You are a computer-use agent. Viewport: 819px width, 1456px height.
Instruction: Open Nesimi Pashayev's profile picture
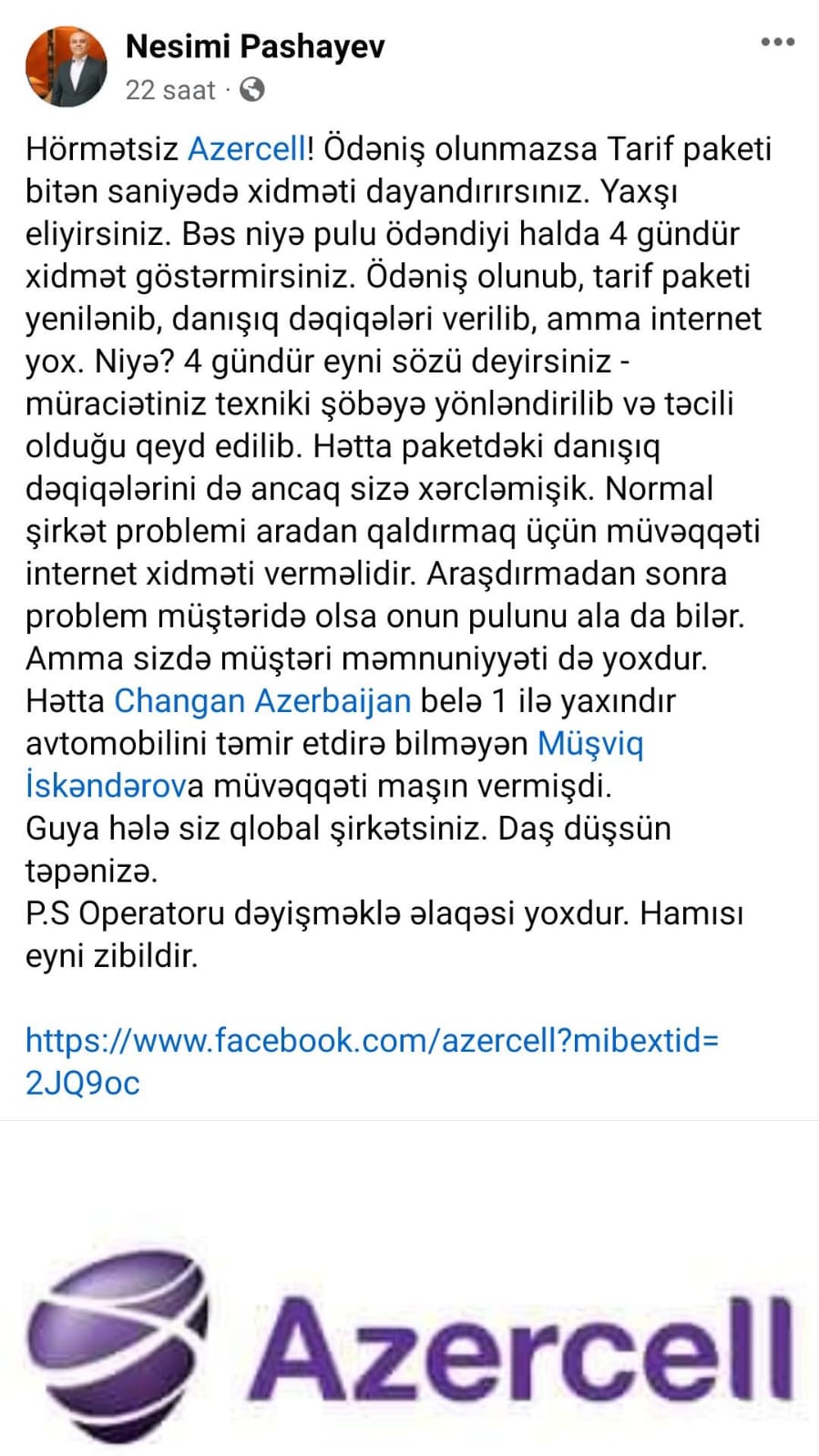pos(66,67)
